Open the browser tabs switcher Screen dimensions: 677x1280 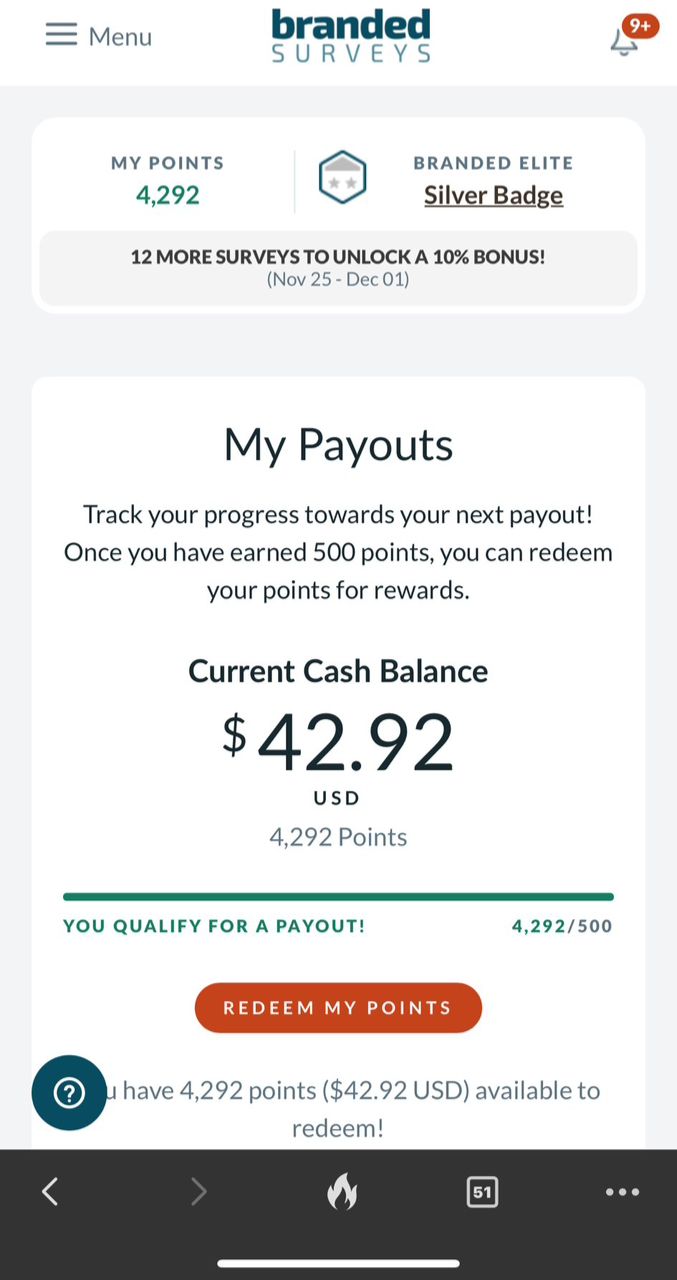point(482,1191)
